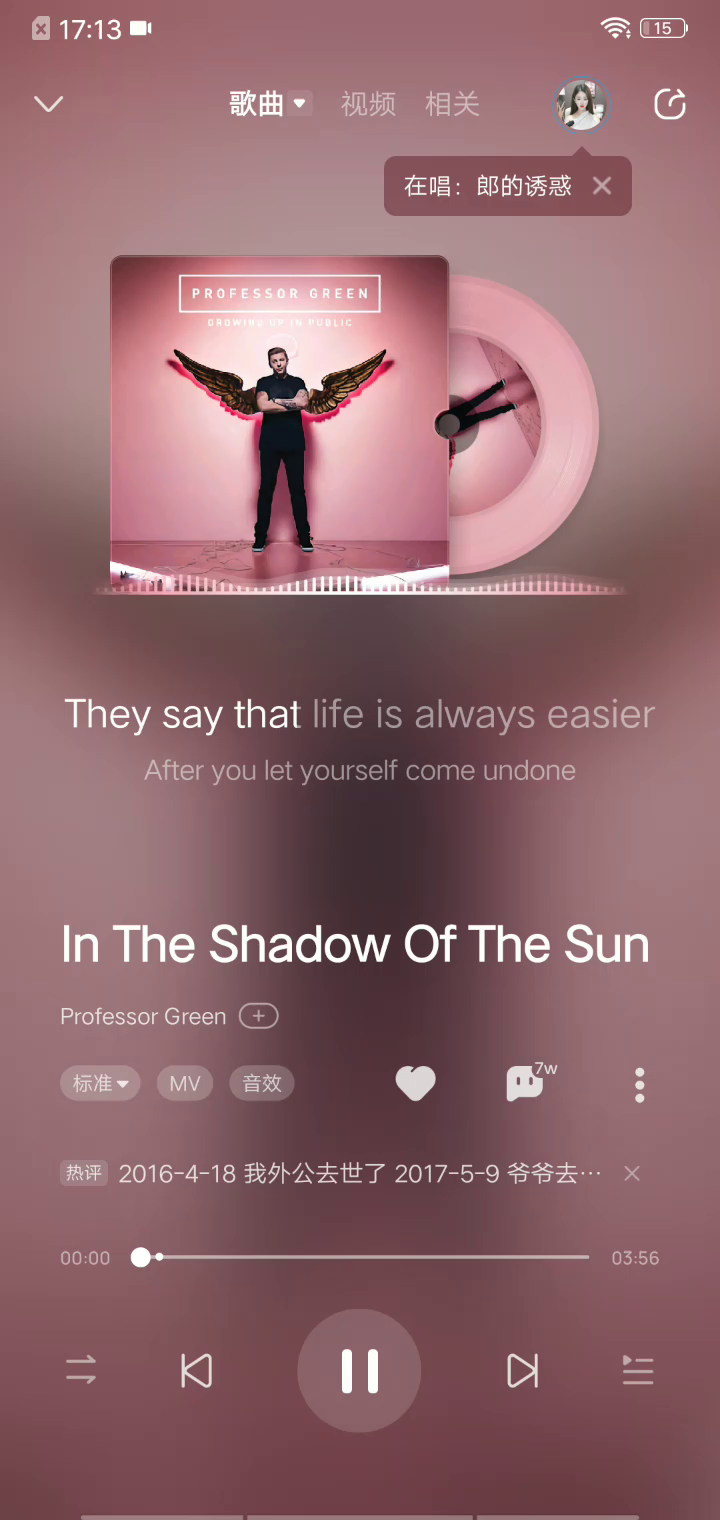Pause the current song
The image size is (720, 1520).
pyautogui.click(x=359, y=1370)
